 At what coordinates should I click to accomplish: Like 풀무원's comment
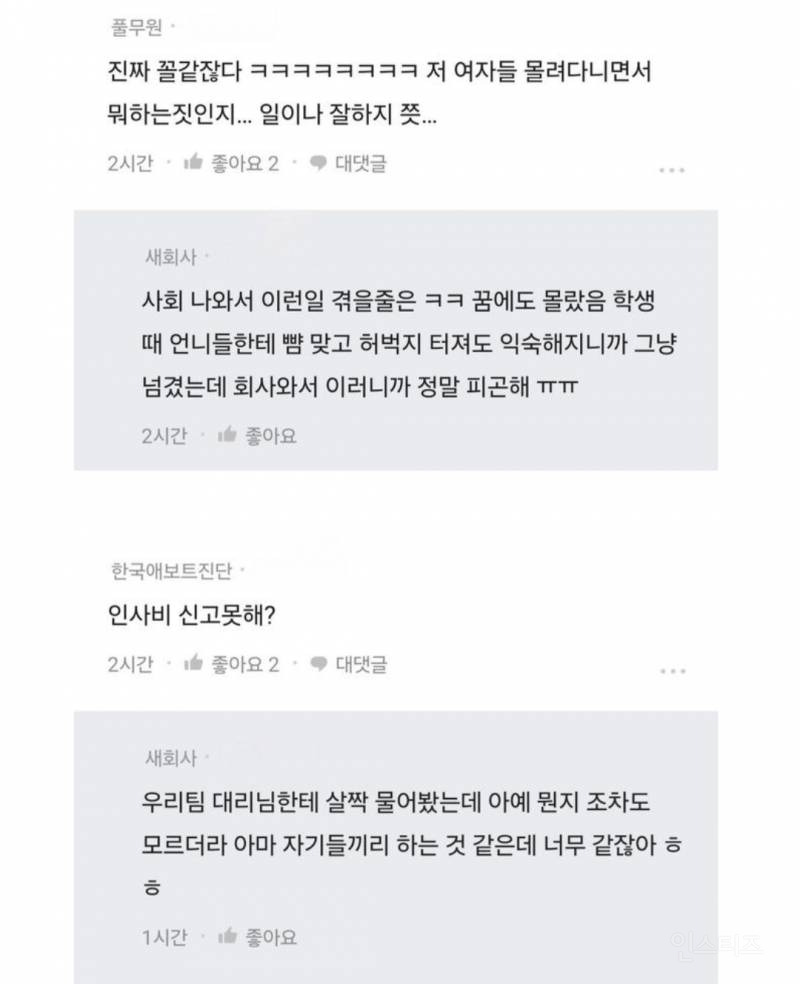pos(232,164)
